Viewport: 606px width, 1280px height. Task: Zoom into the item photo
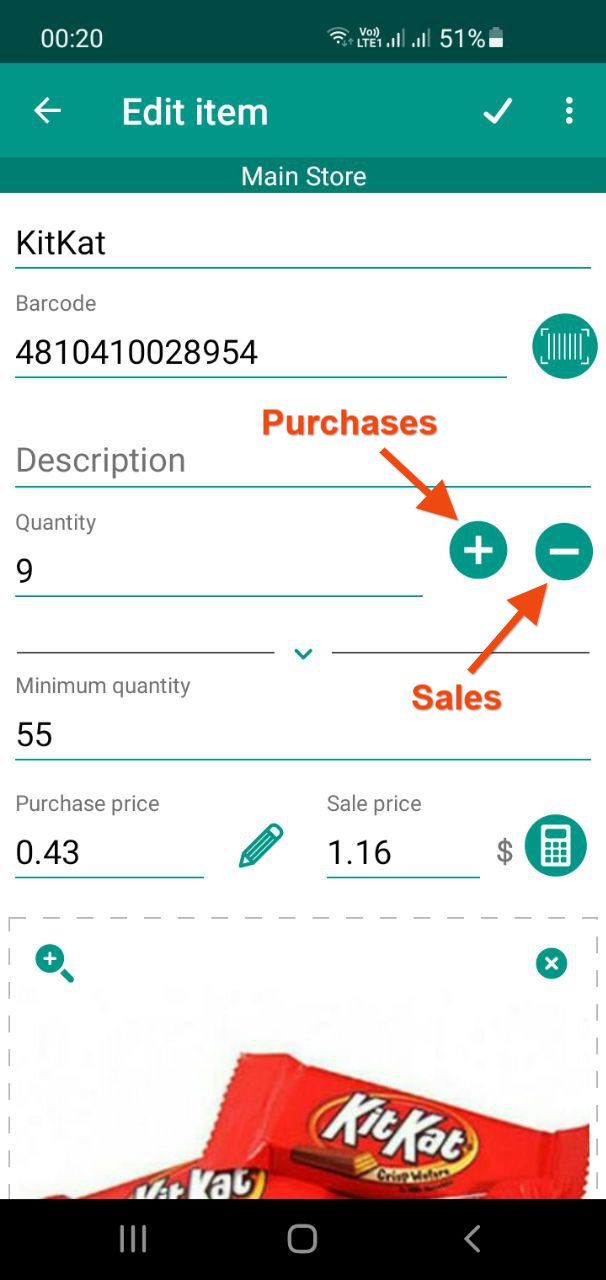pos(54,963)
